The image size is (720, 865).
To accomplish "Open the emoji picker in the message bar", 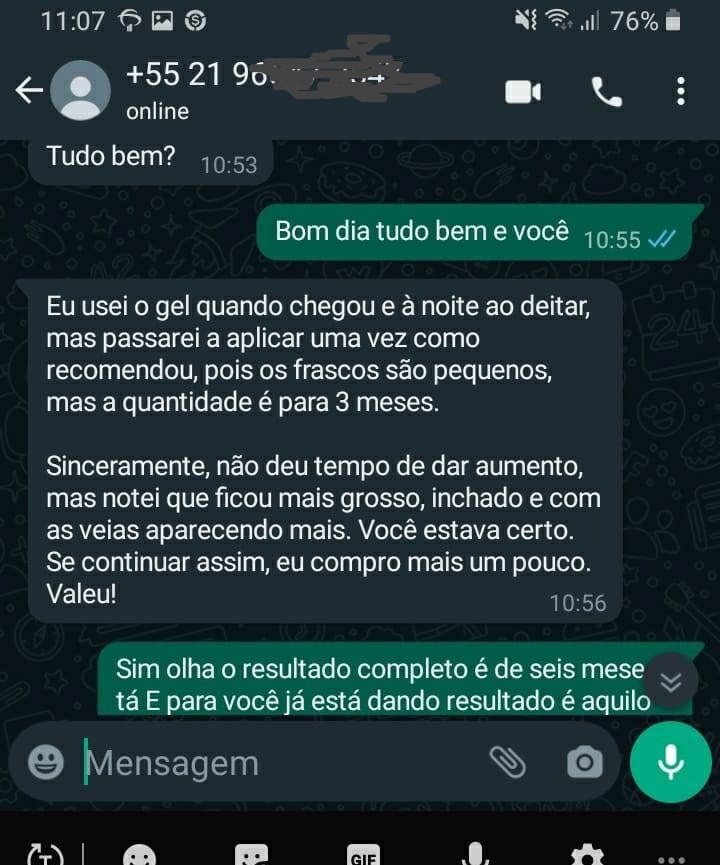I will click(45, 763).
